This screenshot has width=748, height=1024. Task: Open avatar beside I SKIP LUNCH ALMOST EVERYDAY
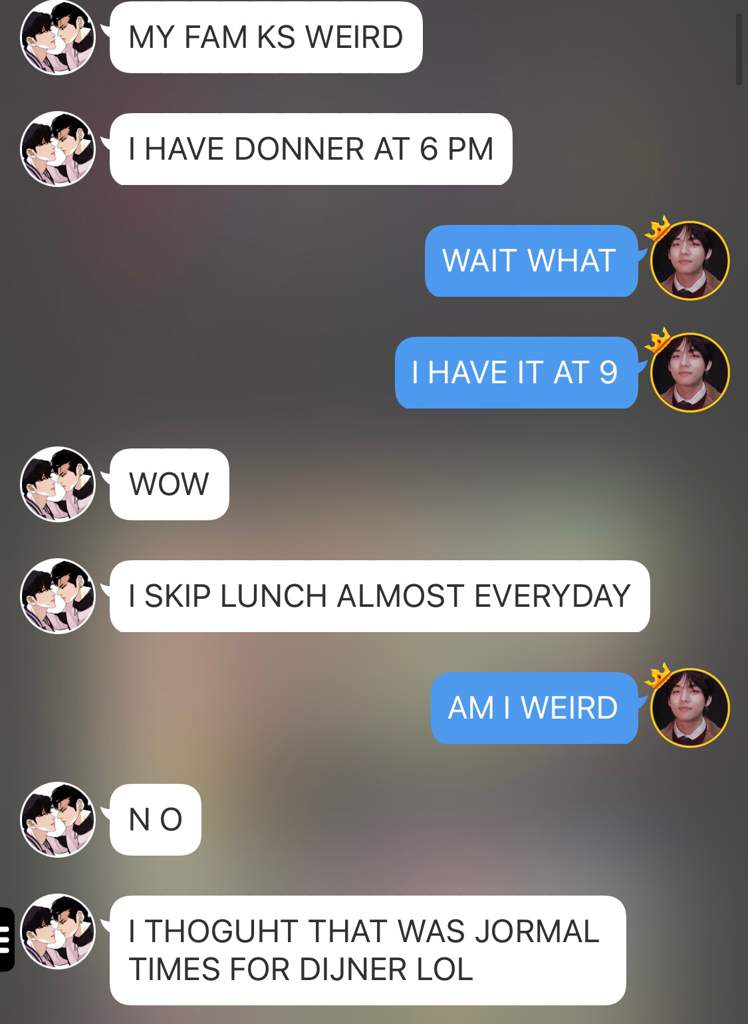click(58, 596)
